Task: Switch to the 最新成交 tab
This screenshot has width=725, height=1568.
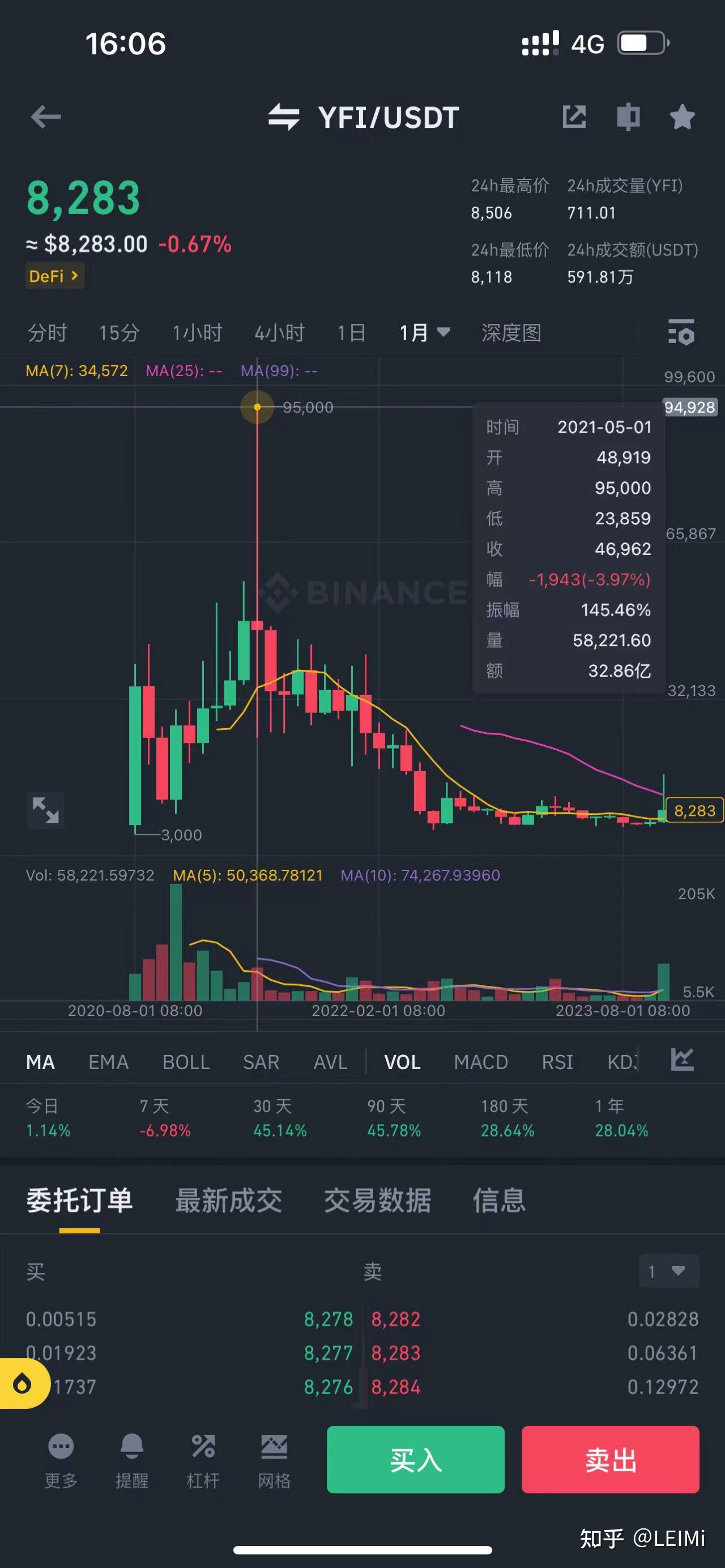Action: (x=228, y=1200)
